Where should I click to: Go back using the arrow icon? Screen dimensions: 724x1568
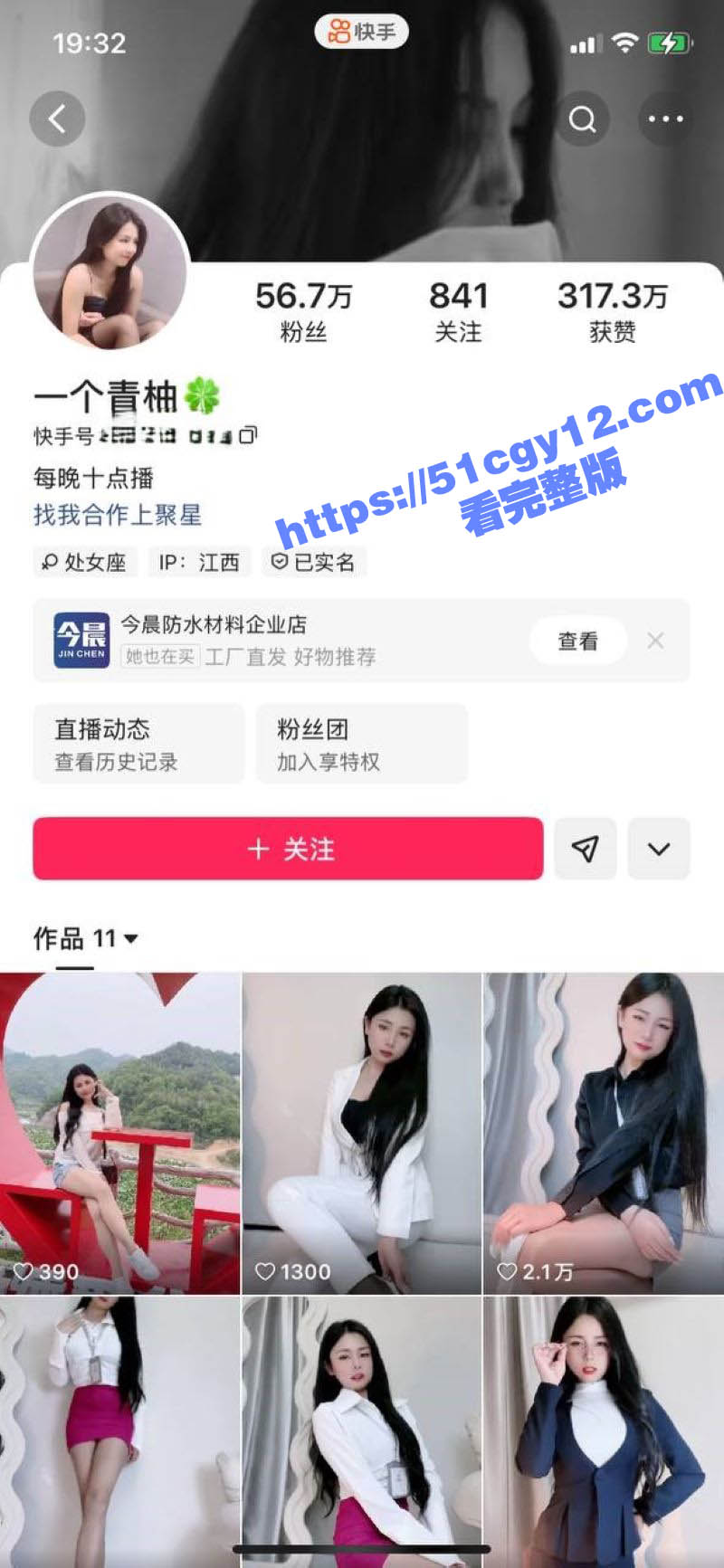(57, 119)
